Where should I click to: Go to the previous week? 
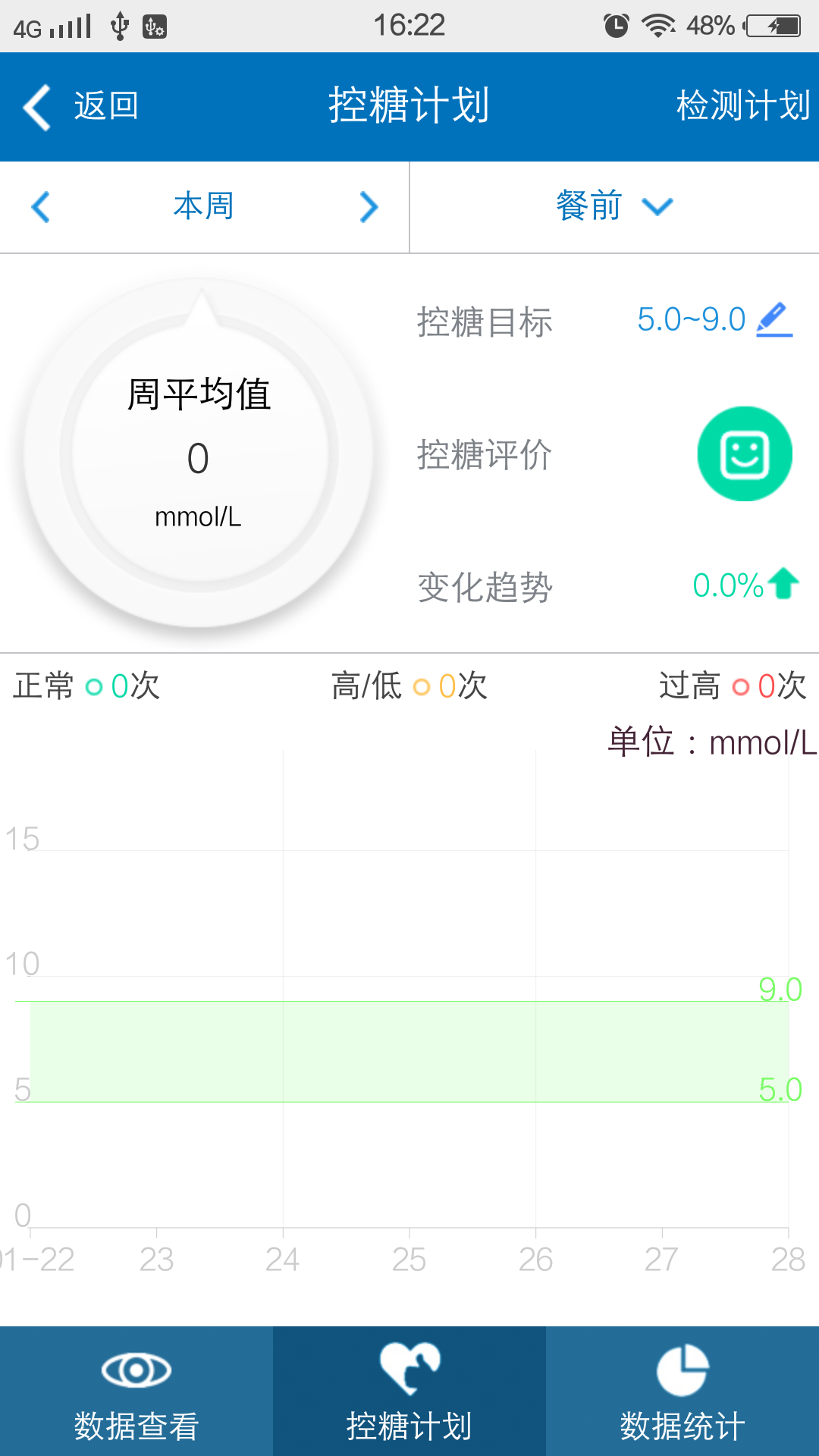[x=41, y=207]
